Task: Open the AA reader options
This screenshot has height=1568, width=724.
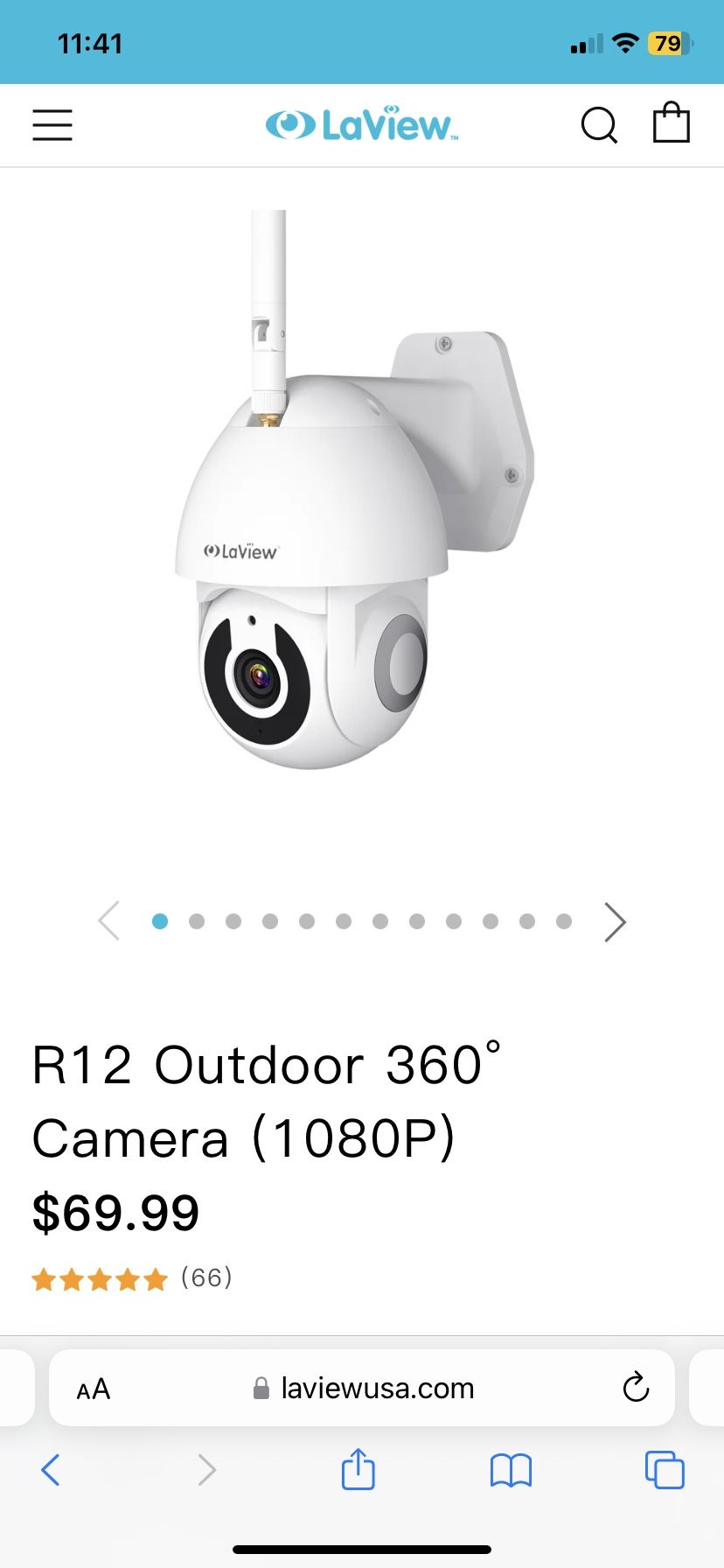Action: (x=94, y=1389)
